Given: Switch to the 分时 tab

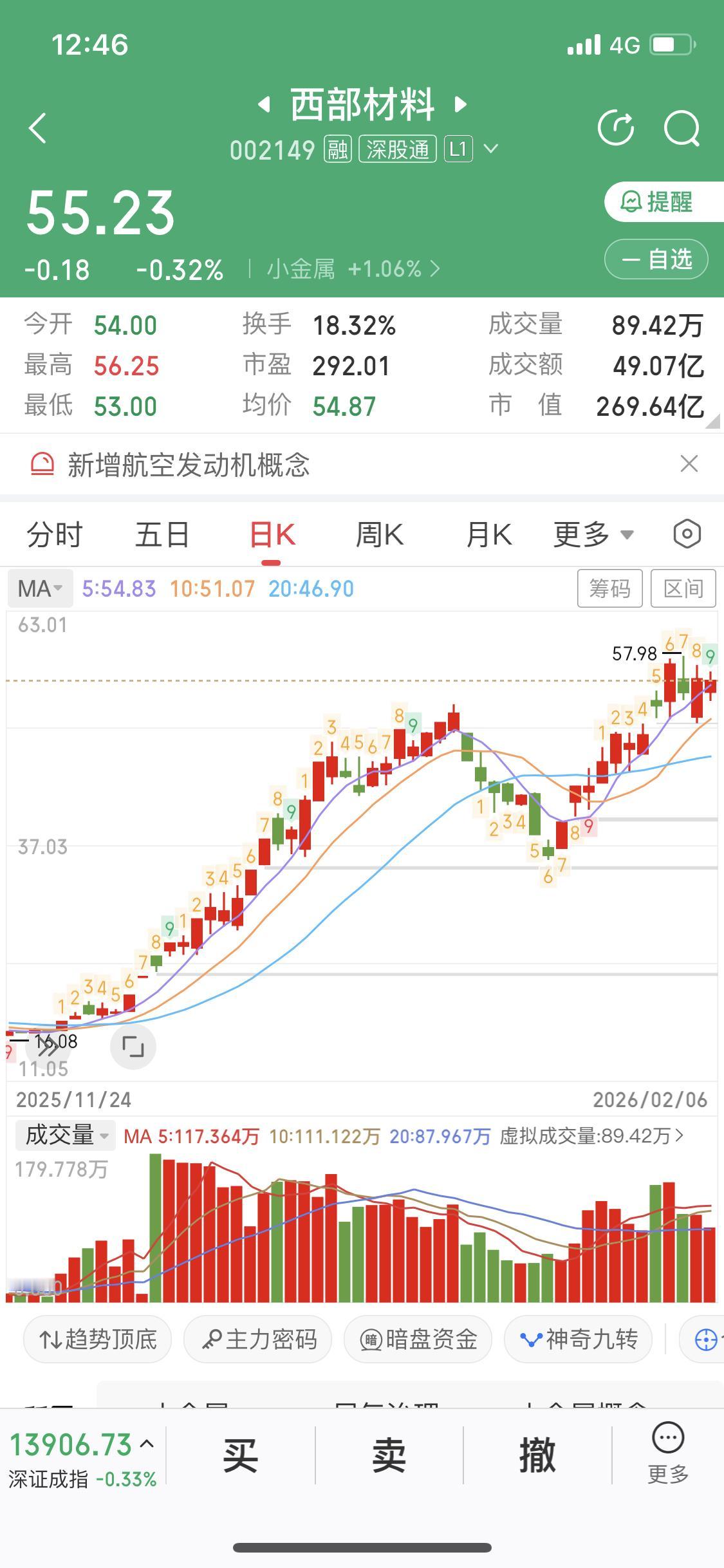Looking at the screenshot, I should point(54,534).
